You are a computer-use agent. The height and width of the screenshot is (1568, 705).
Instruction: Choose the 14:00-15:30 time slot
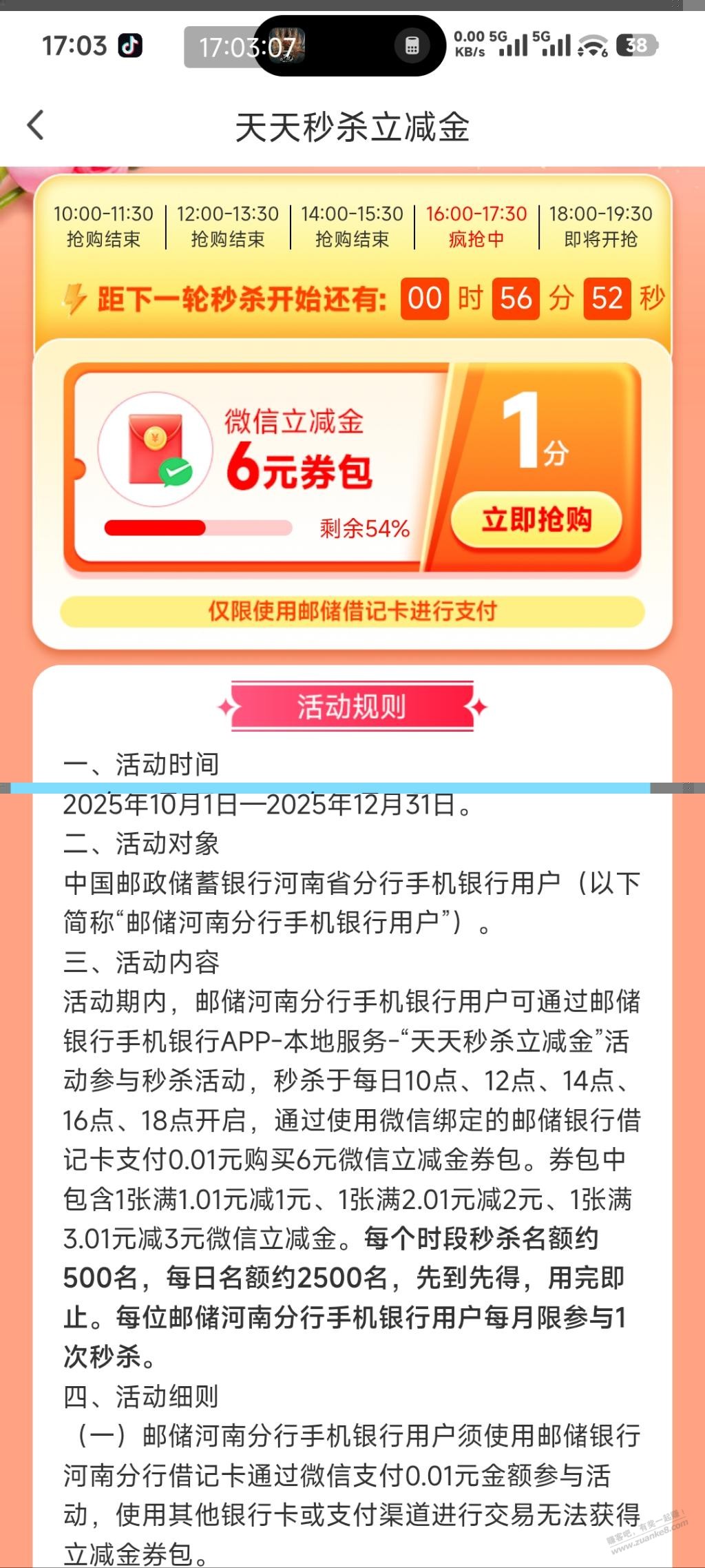pyautogui.click(x=352, y=226)
